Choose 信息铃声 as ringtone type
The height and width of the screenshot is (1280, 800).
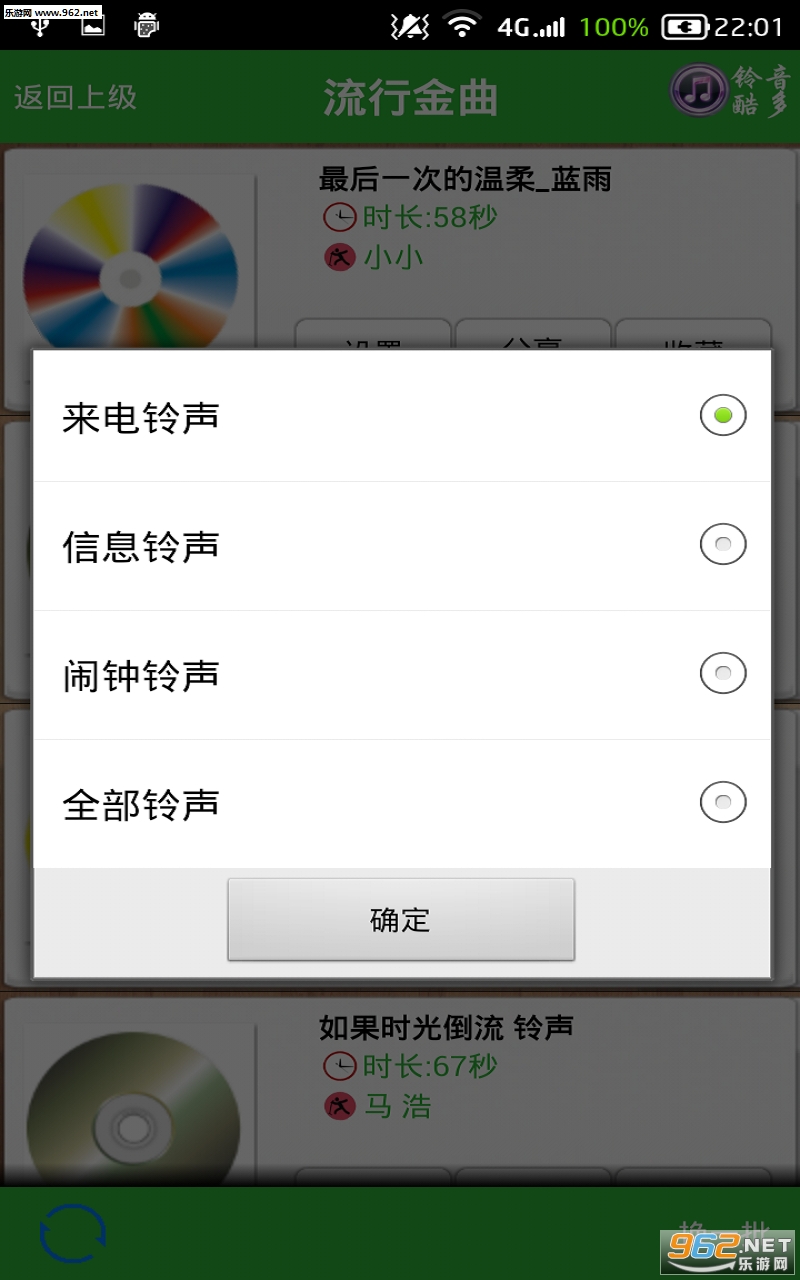[722, 545]
